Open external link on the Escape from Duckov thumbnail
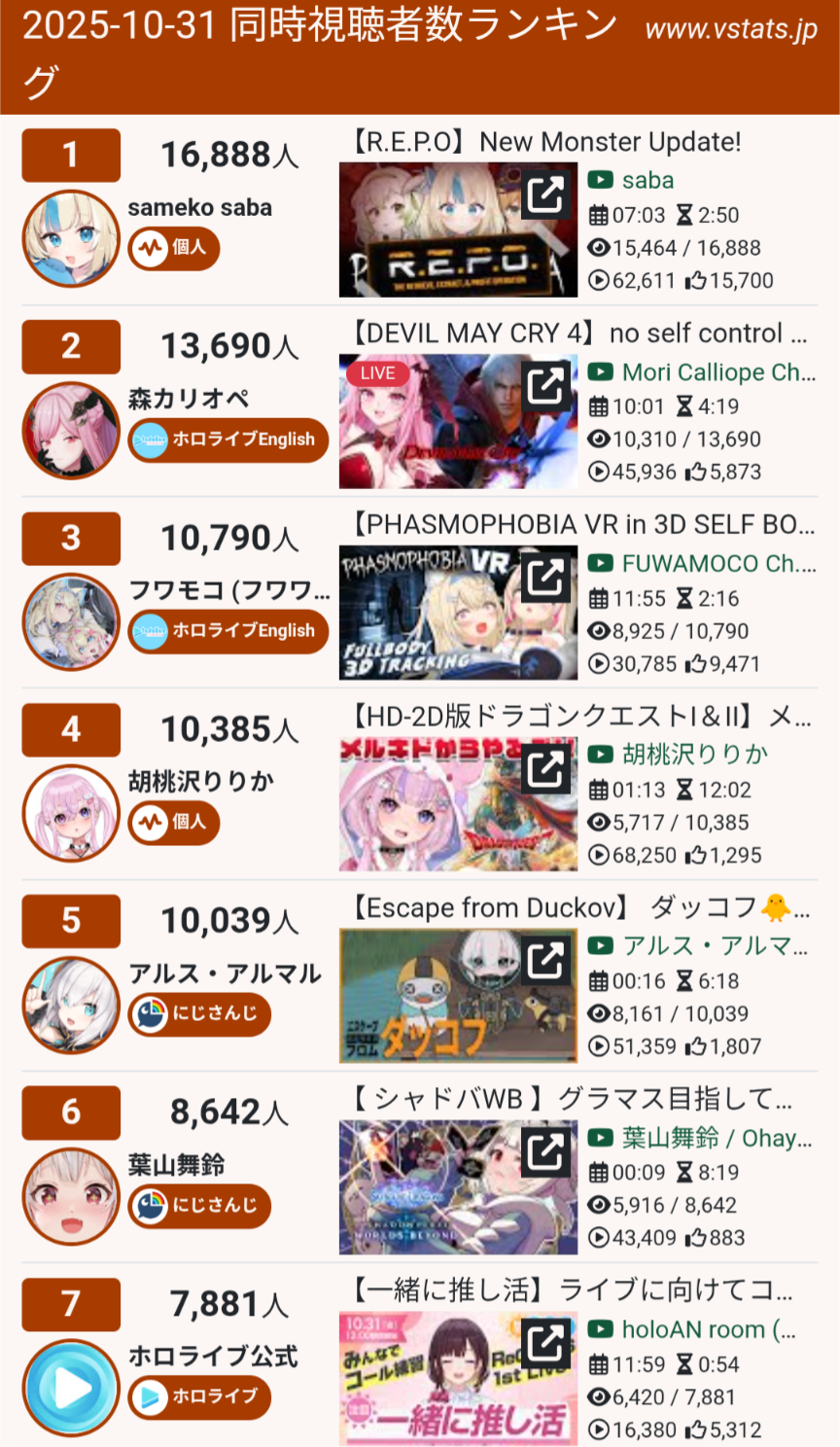 545,963
